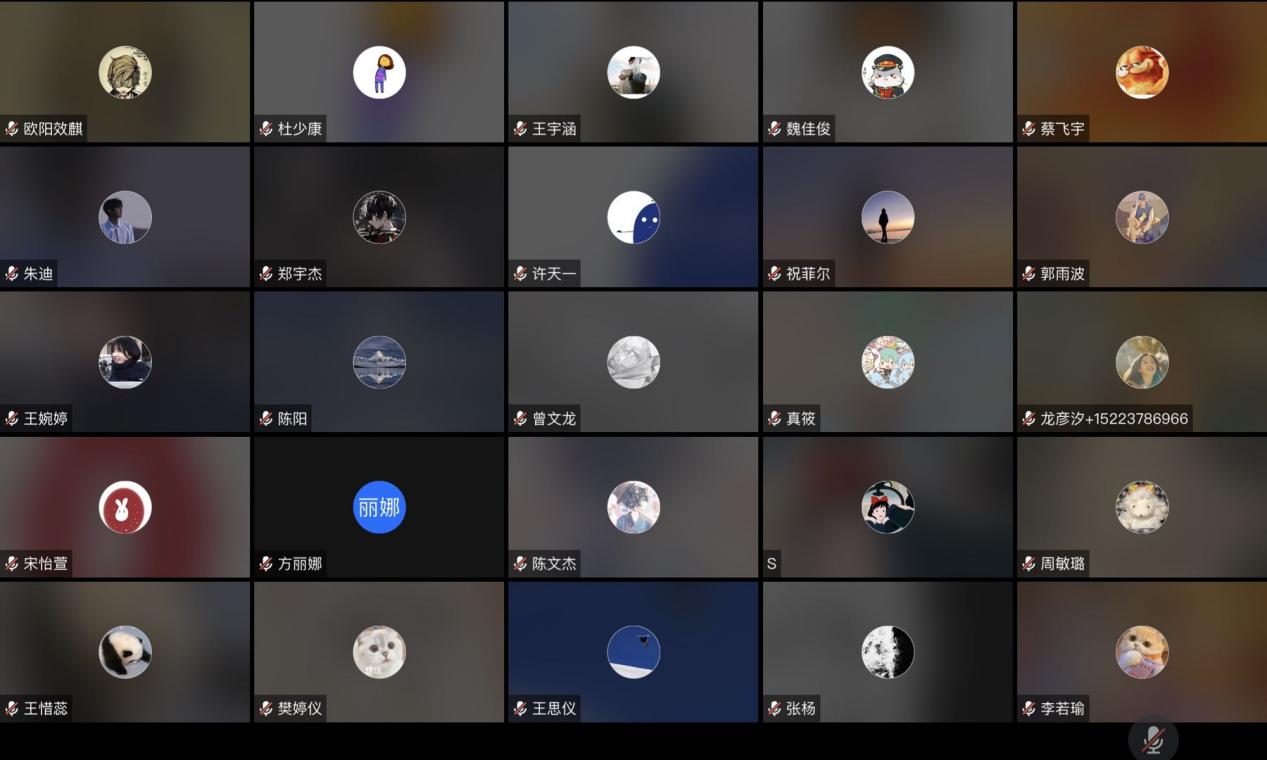Tap the tile for 李若瑜

pos(1141,652)
